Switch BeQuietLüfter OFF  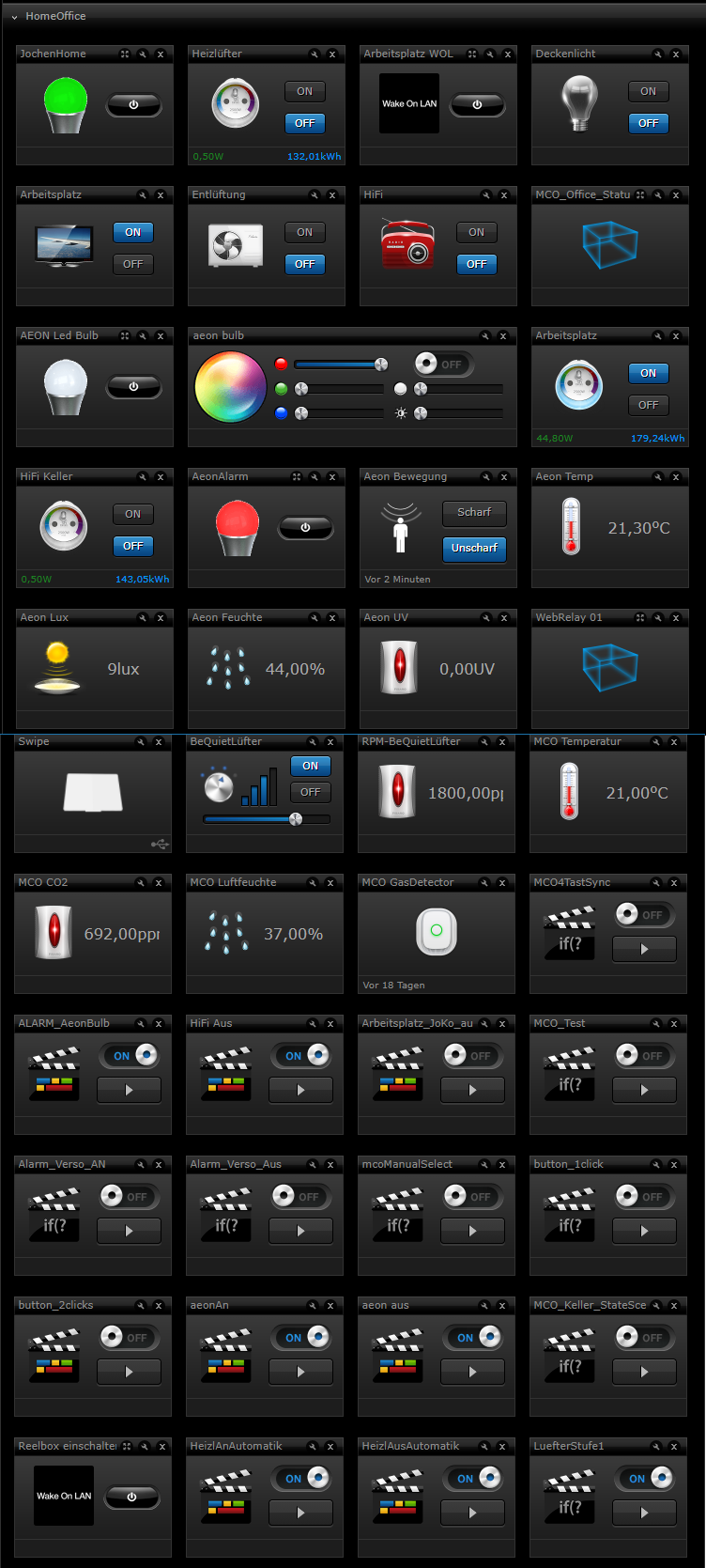pyautogui.click(x=311, y=792)
